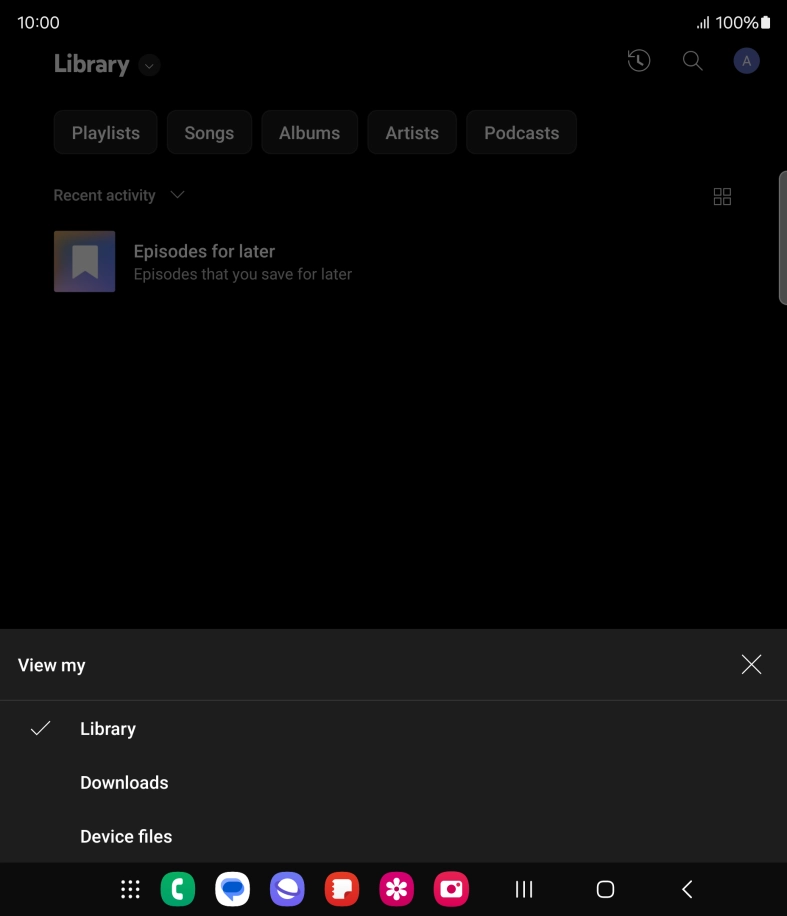The image size is (787, 916).
Task: Open the Episodes for later thumbnail
Action: coord(84,261)
